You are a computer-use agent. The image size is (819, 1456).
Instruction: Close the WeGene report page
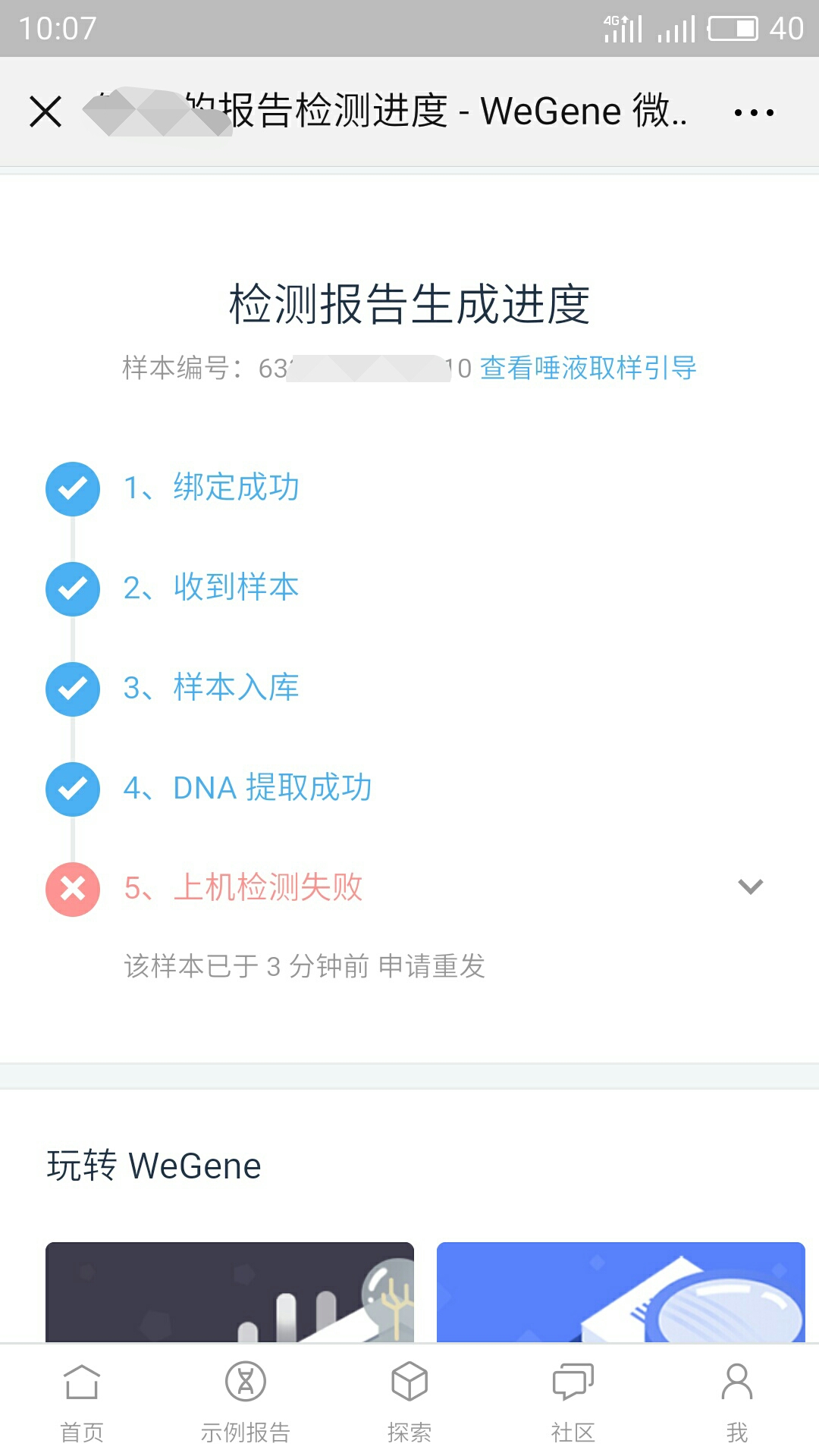coord(45,111)
